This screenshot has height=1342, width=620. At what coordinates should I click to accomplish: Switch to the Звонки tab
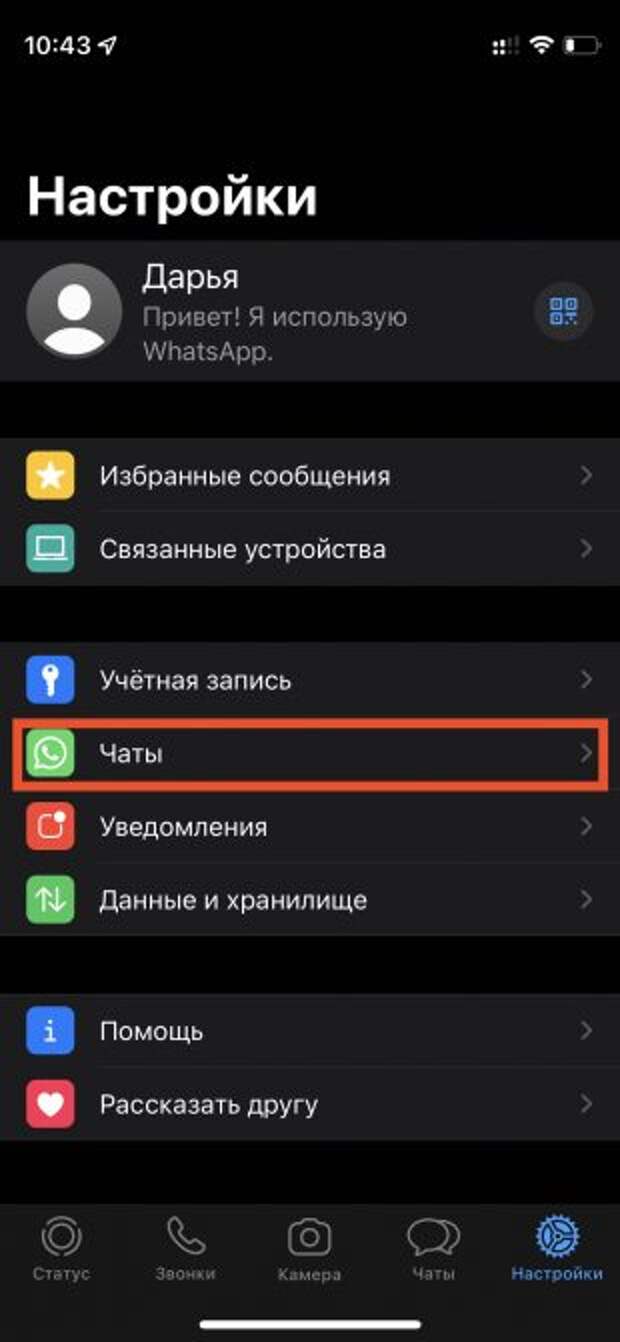click(x=185, y=1250)
